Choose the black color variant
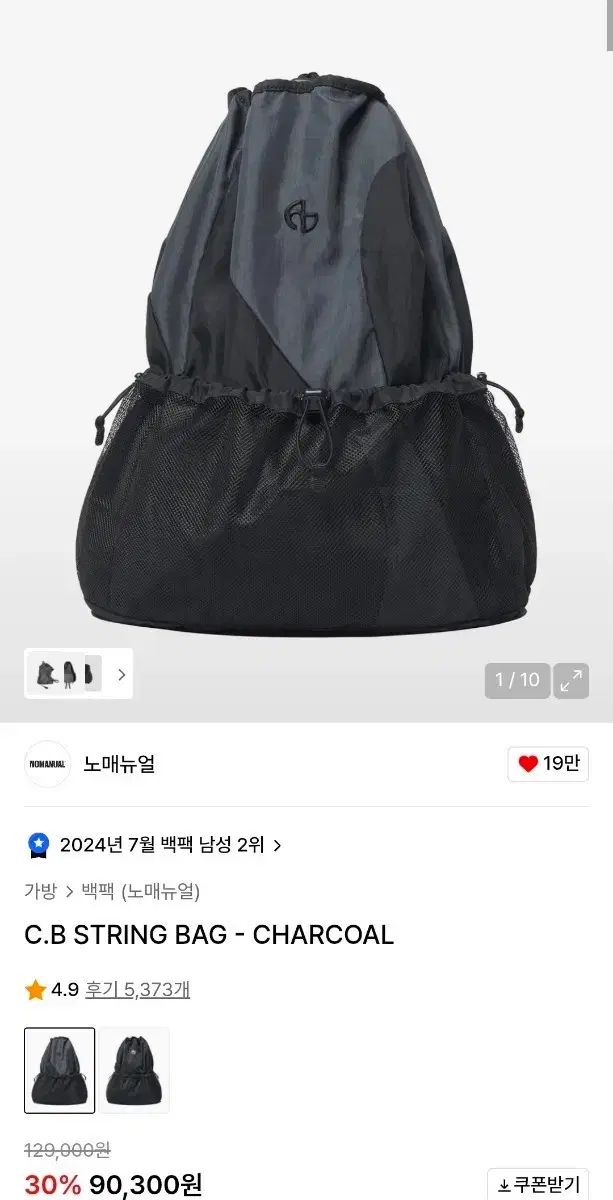This screenshot has height=1200, width=613. [134, 1070]
